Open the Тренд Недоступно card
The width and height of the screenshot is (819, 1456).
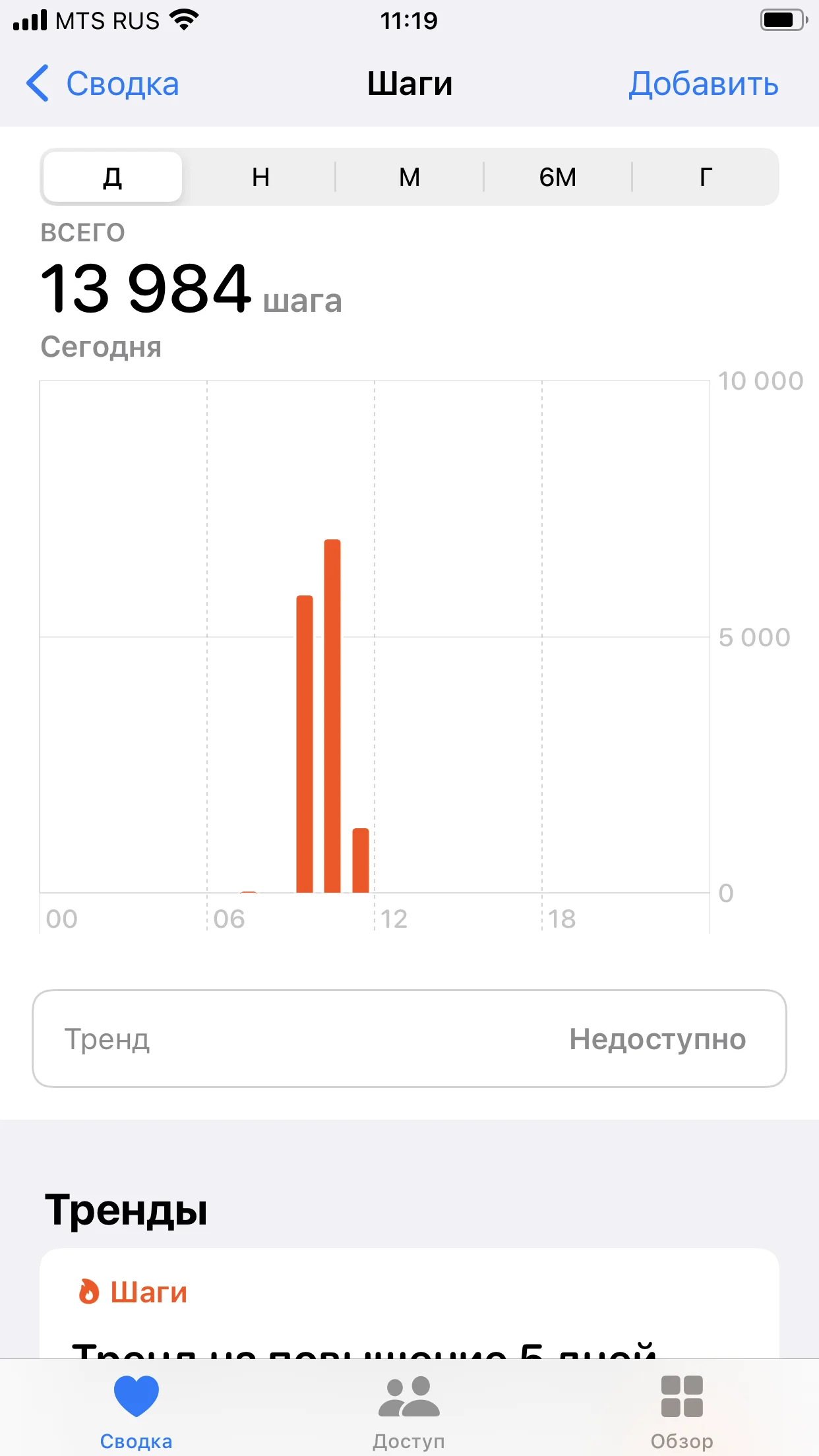[409, 1039]
